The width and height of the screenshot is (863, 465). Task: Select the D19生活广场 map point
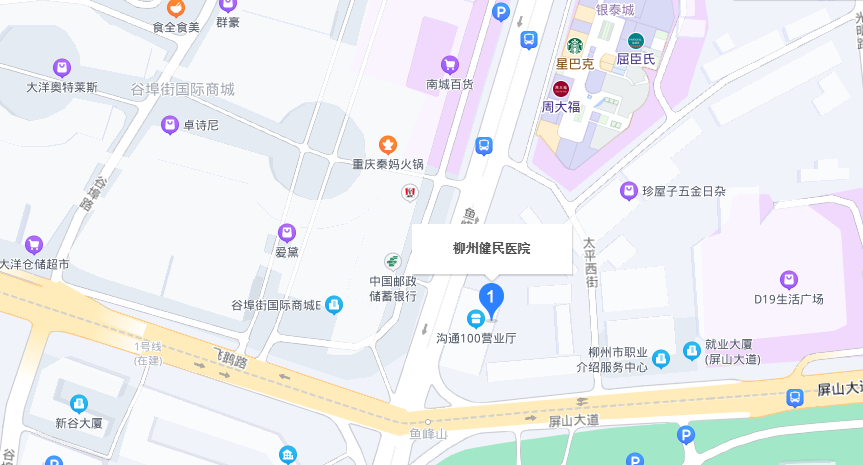coord(789,279)
